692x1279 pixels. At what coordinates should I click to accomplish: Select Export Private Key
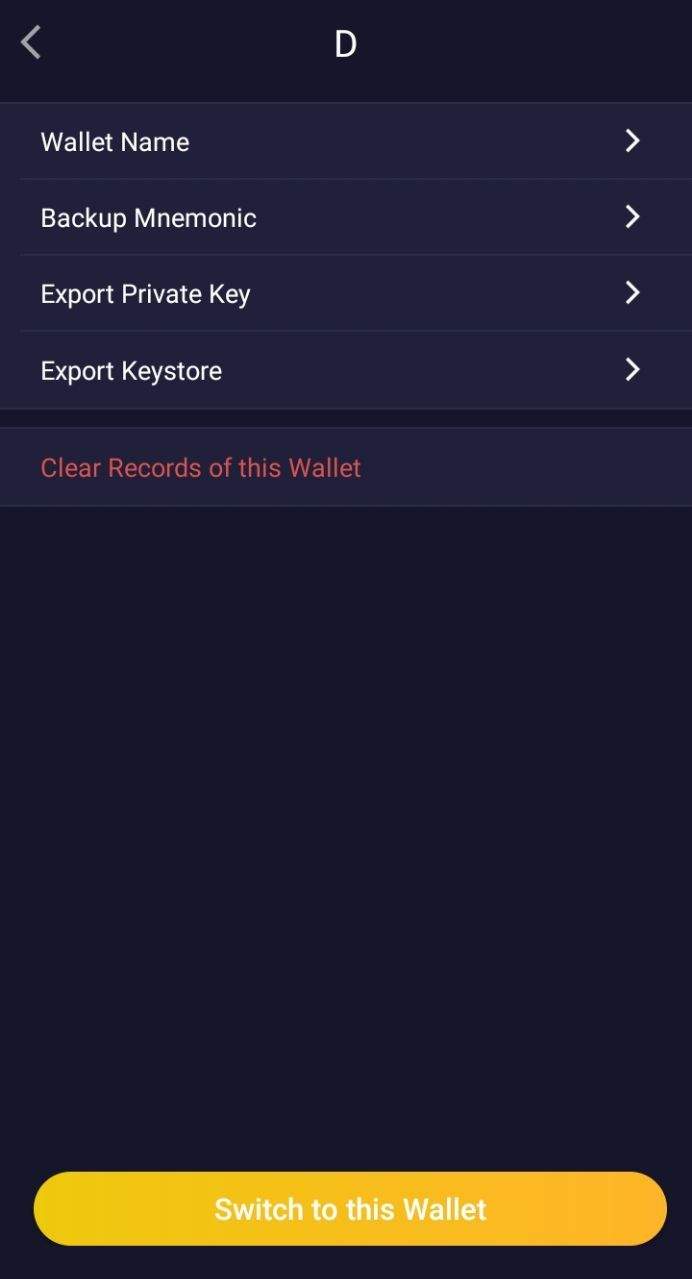pyautogui.click(x=346, y=293)
